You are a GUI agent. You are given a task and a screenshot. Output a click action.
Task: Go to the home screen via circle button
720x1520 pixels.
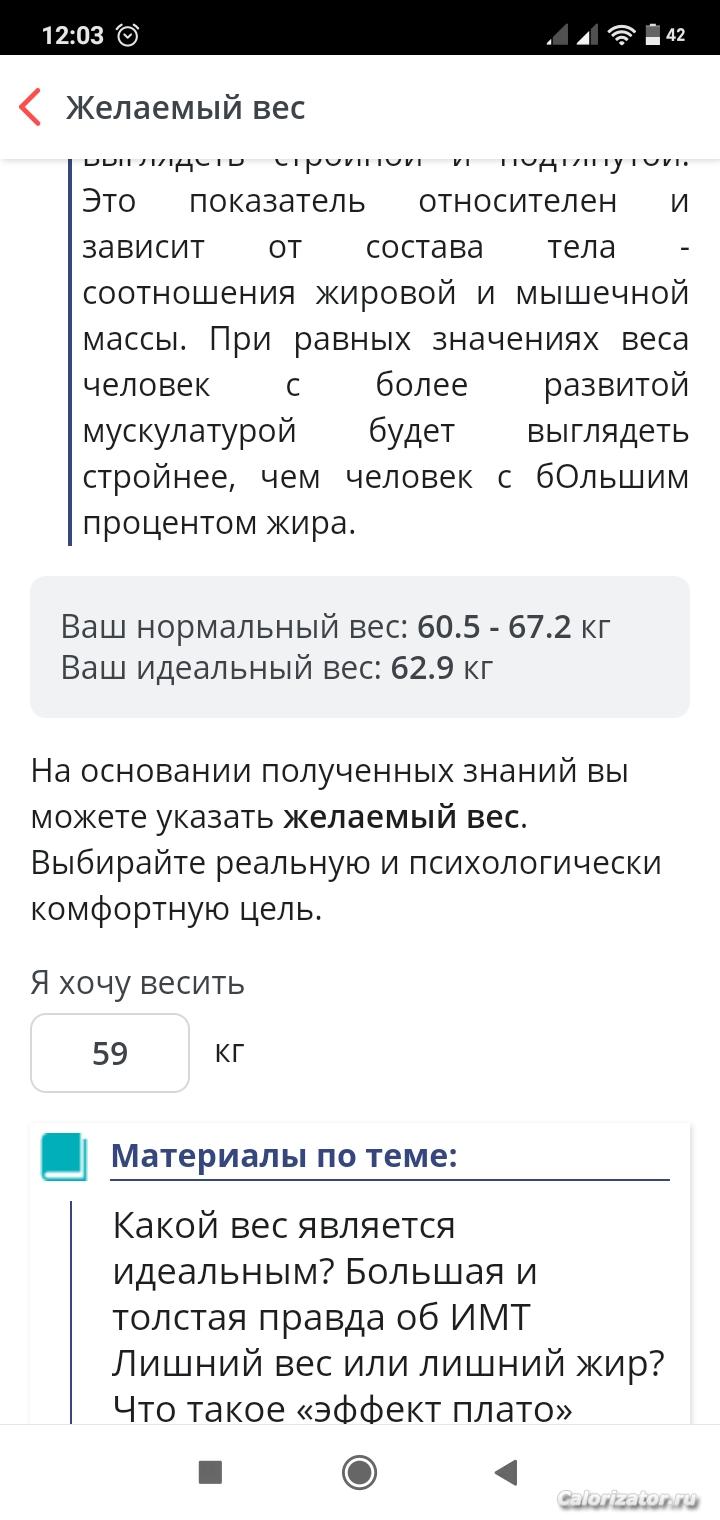(x=359, y=1471)
